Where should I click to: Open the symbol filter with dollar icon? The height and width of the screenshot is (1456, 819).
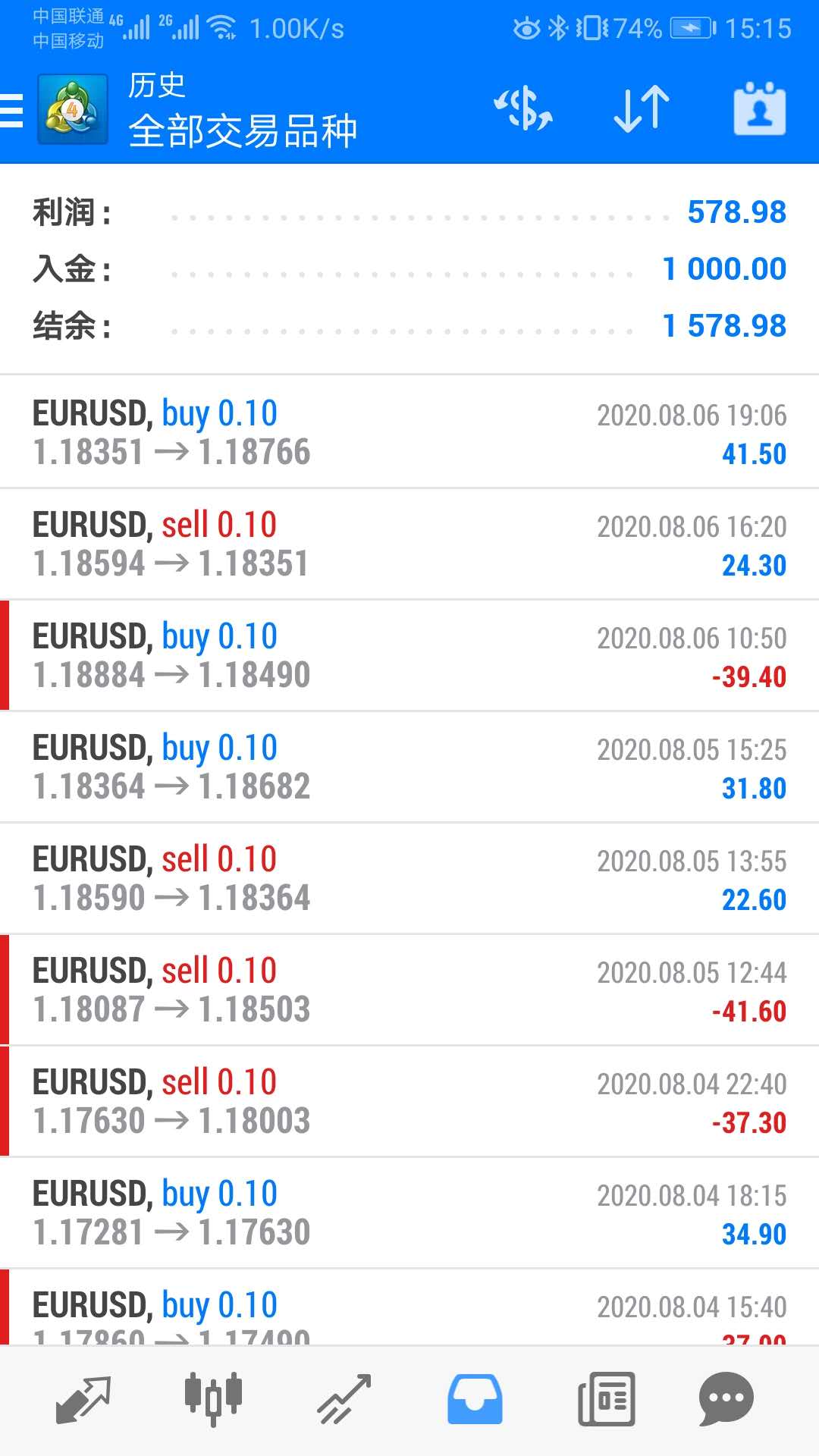click(523, 110)
